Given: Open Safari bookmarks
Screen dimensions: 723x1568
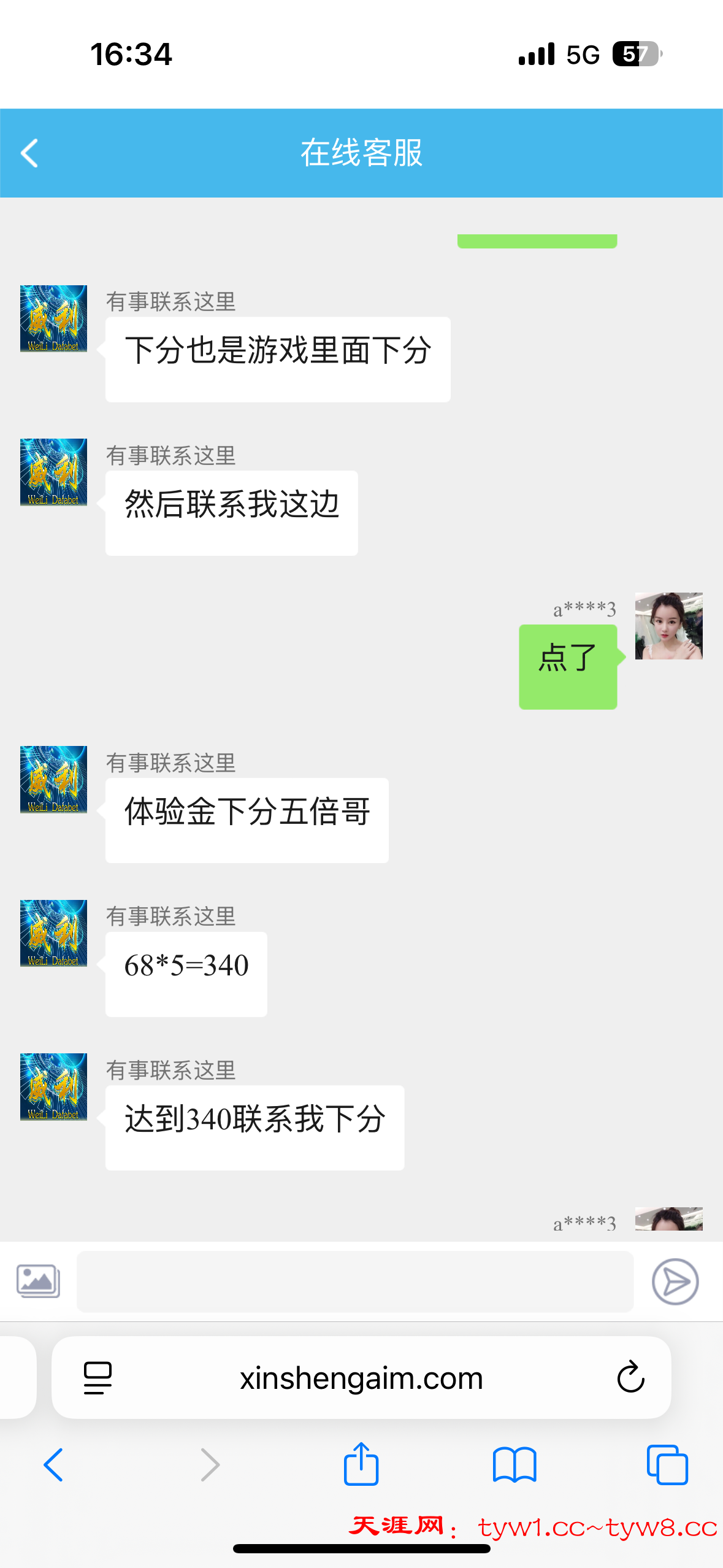Looking at the screenshot, I should pos(515,1465).
